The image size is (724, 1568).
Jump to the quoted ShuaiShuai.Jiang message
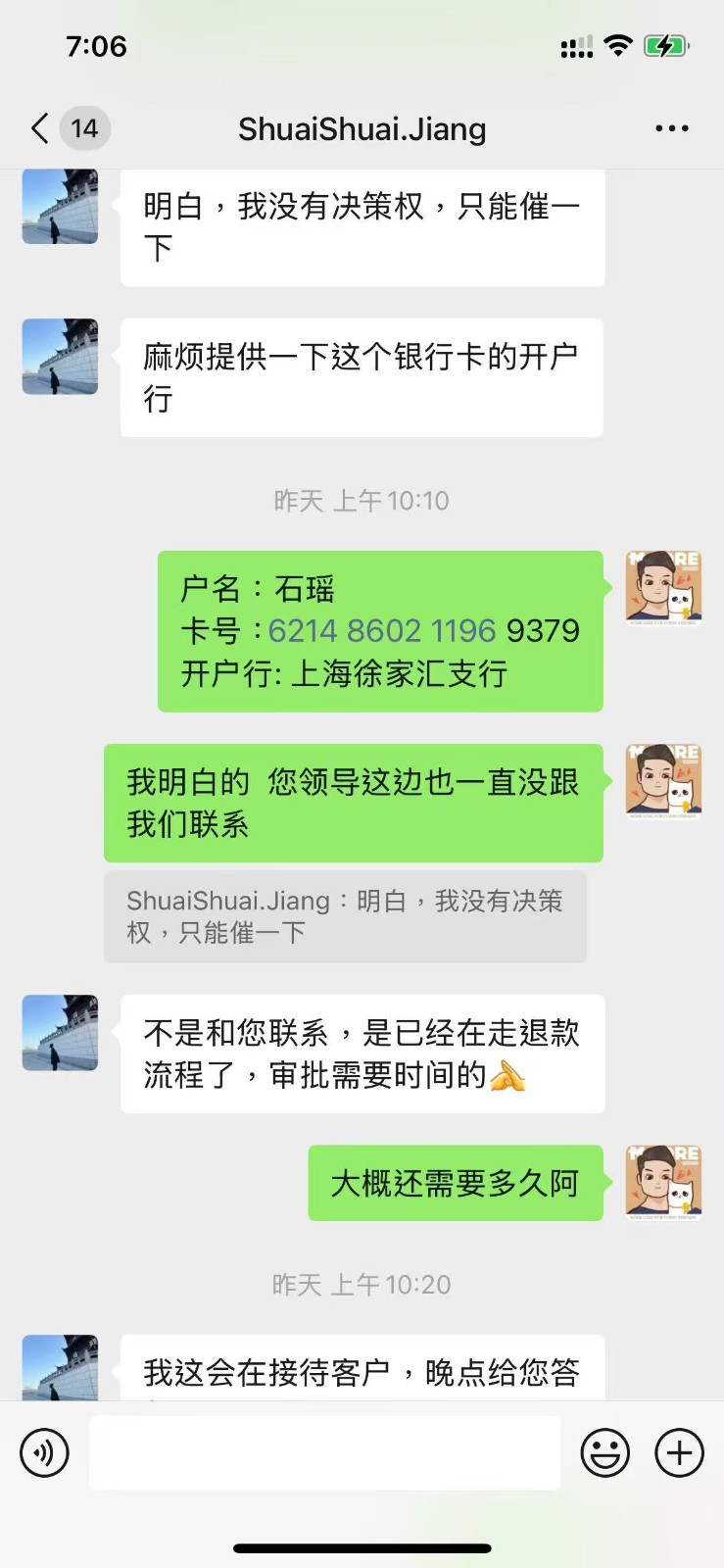click(345, 916)
